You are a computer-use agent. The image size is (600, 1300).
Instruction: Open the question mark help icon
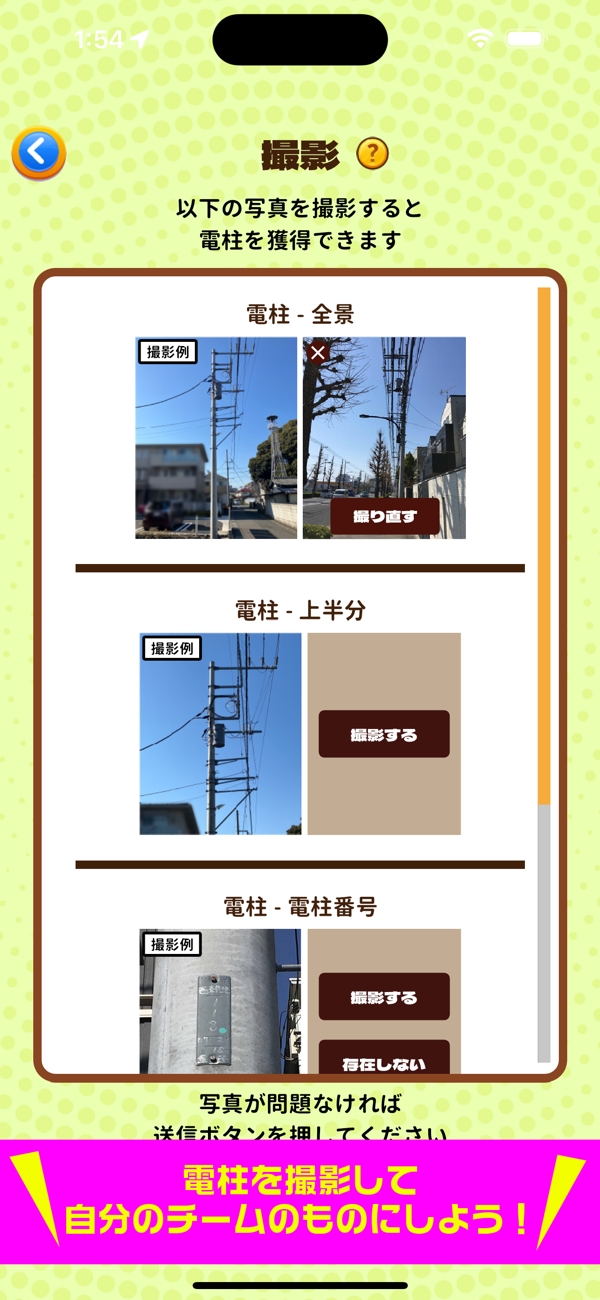click(372, 154)
